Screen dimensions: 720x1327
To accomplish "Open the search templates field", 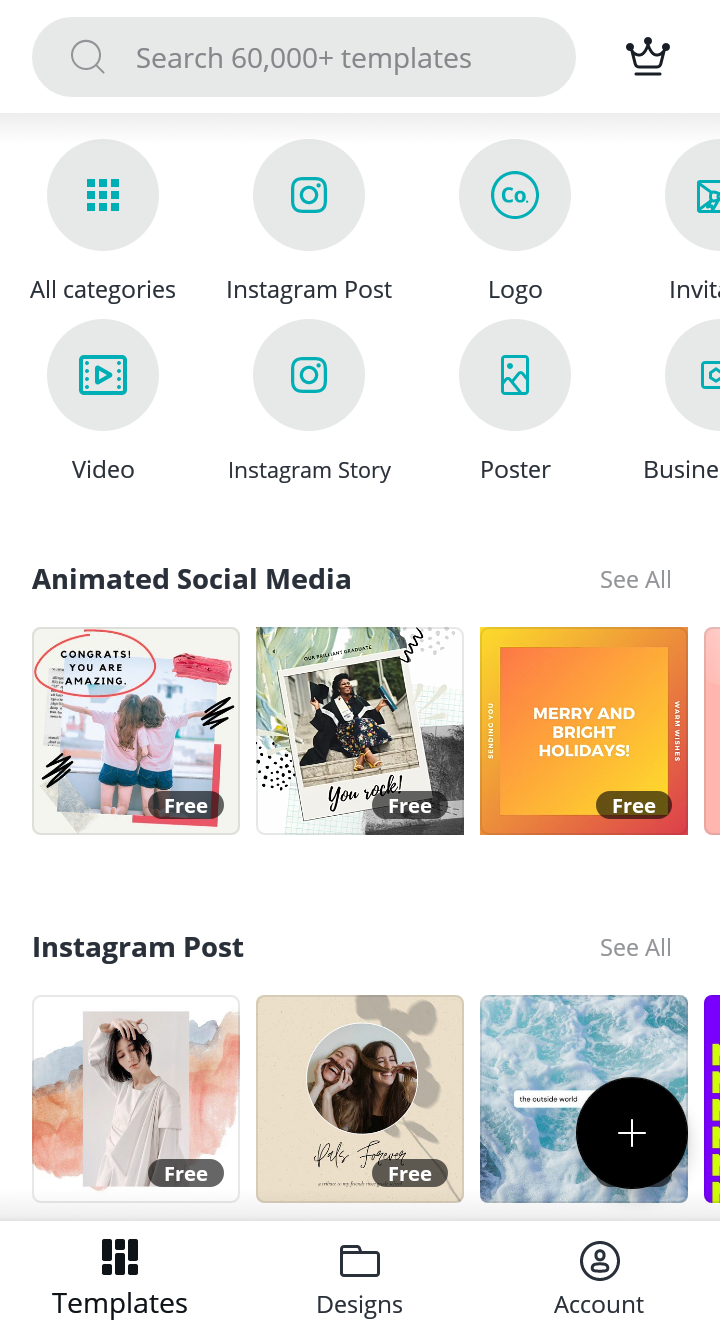I will point(303,58).
